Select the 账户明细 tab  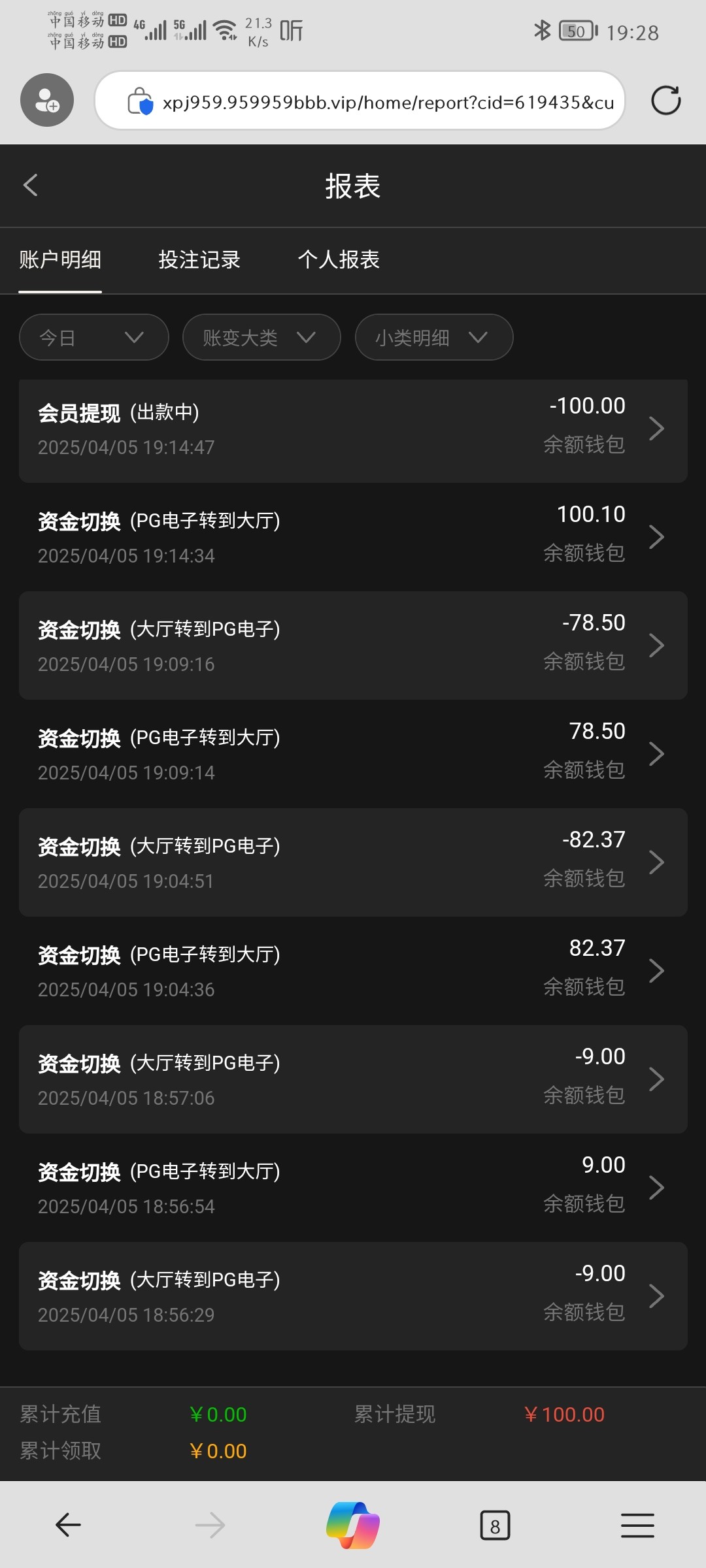(60, 260)
